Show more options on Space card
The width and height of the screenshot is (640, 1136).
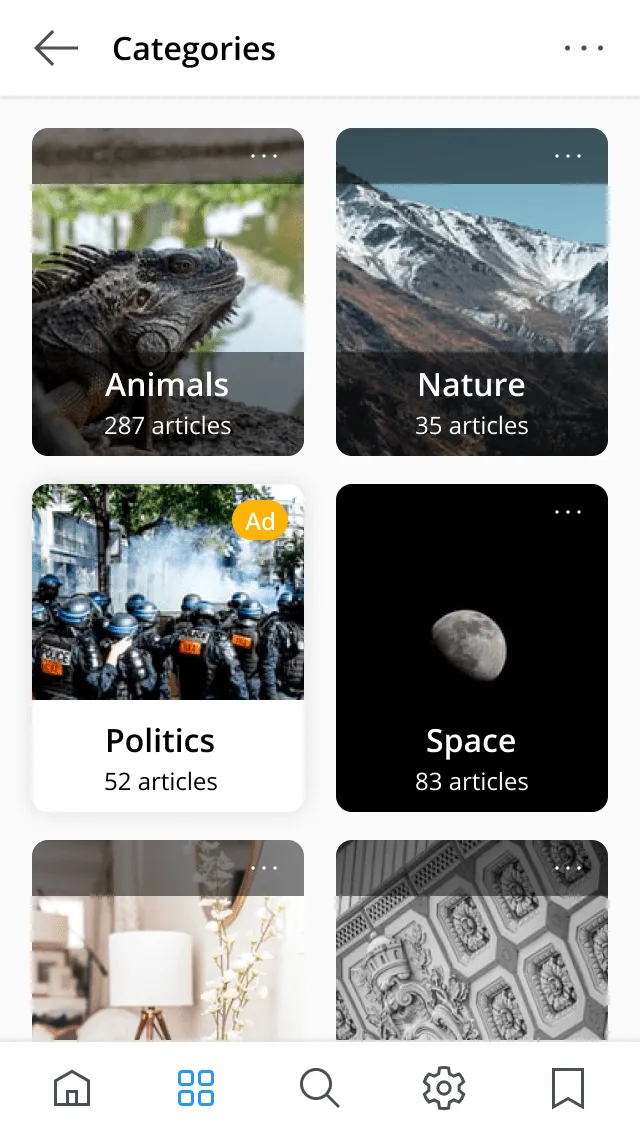pos(568,512)
